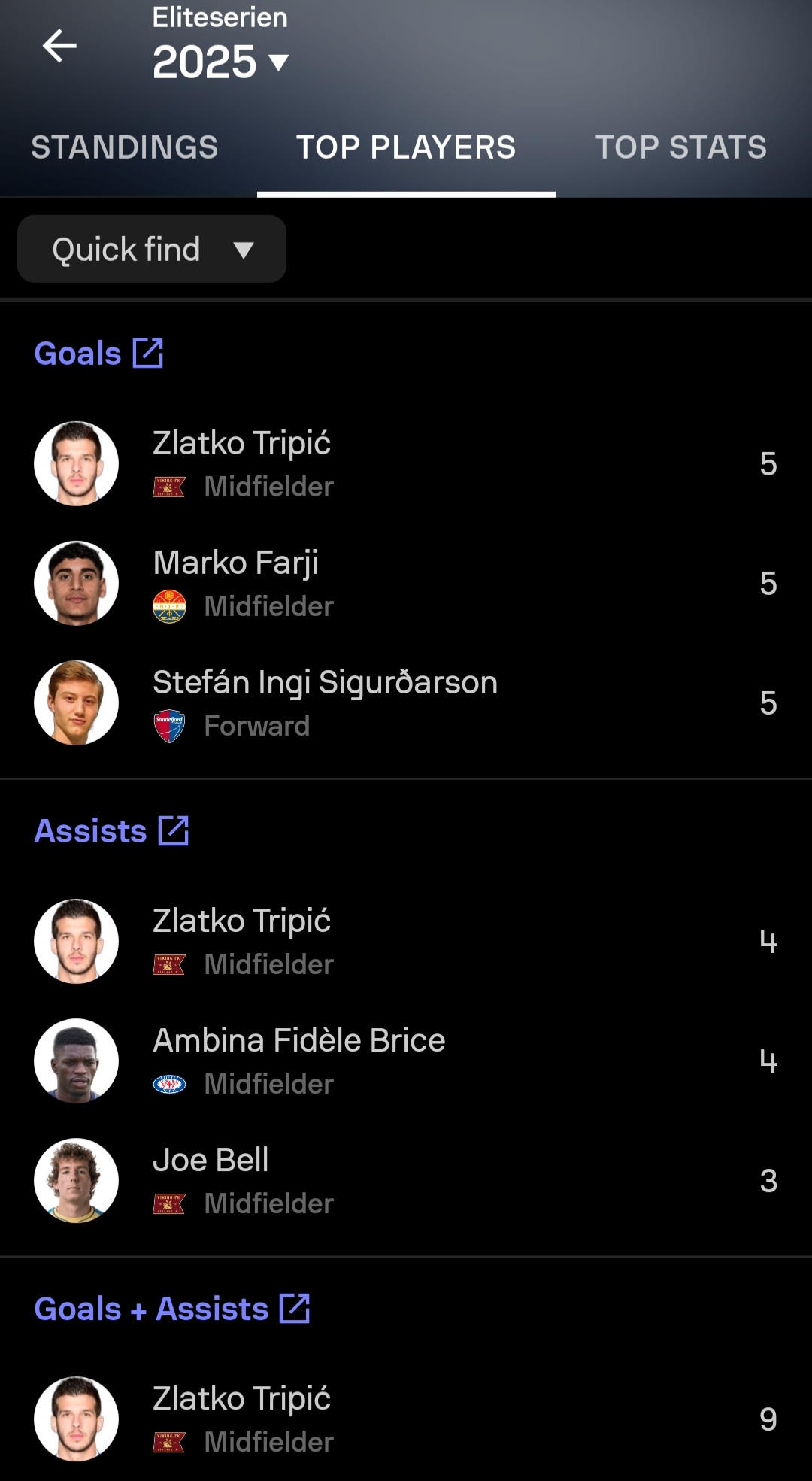This screenshot has height=1481, width=812.
Task: Expand the Quick find dropdown
Action: (x=152, y=249)
